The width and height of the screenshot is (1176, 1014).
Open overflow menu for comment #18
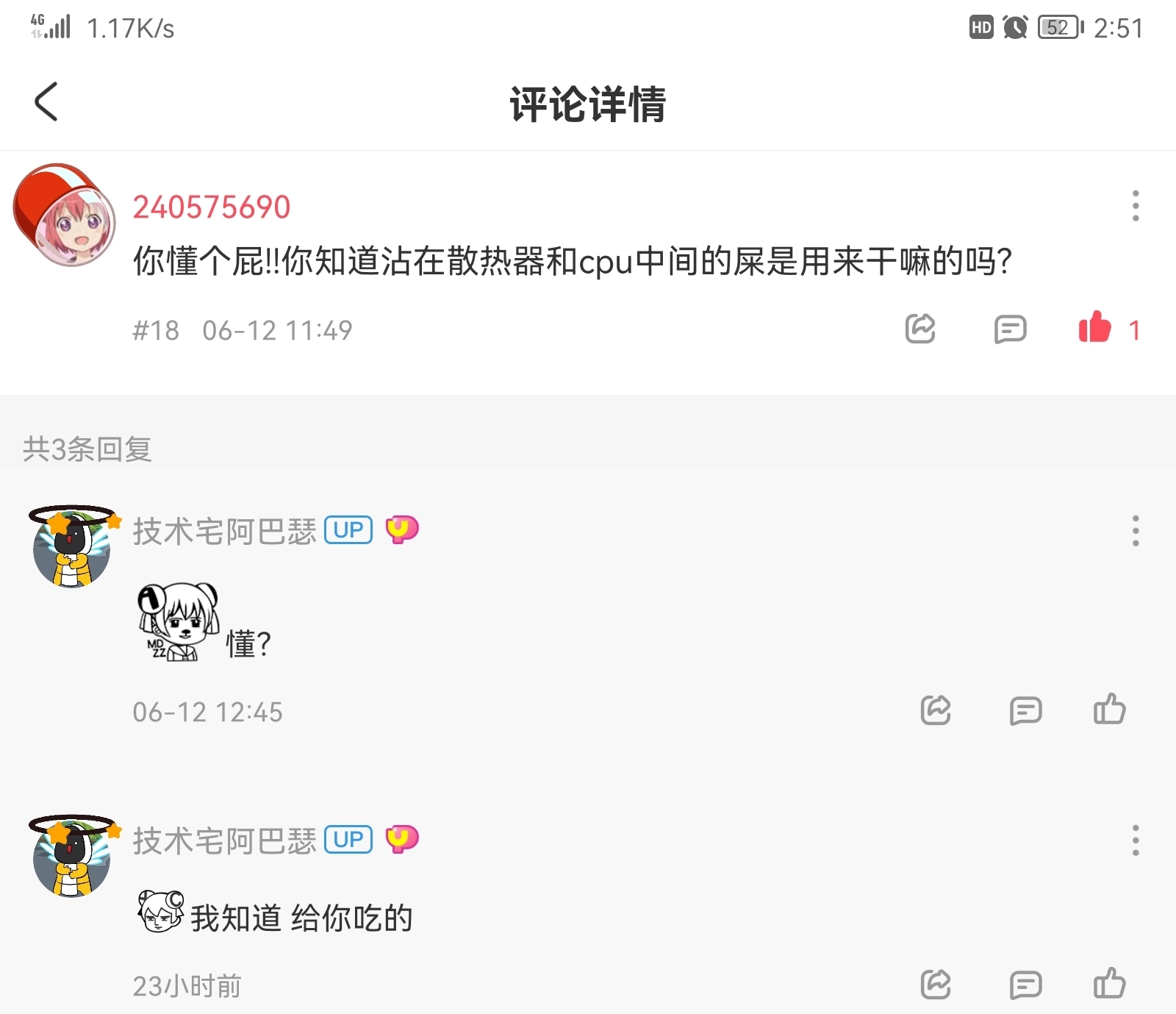click(1135, 206)
